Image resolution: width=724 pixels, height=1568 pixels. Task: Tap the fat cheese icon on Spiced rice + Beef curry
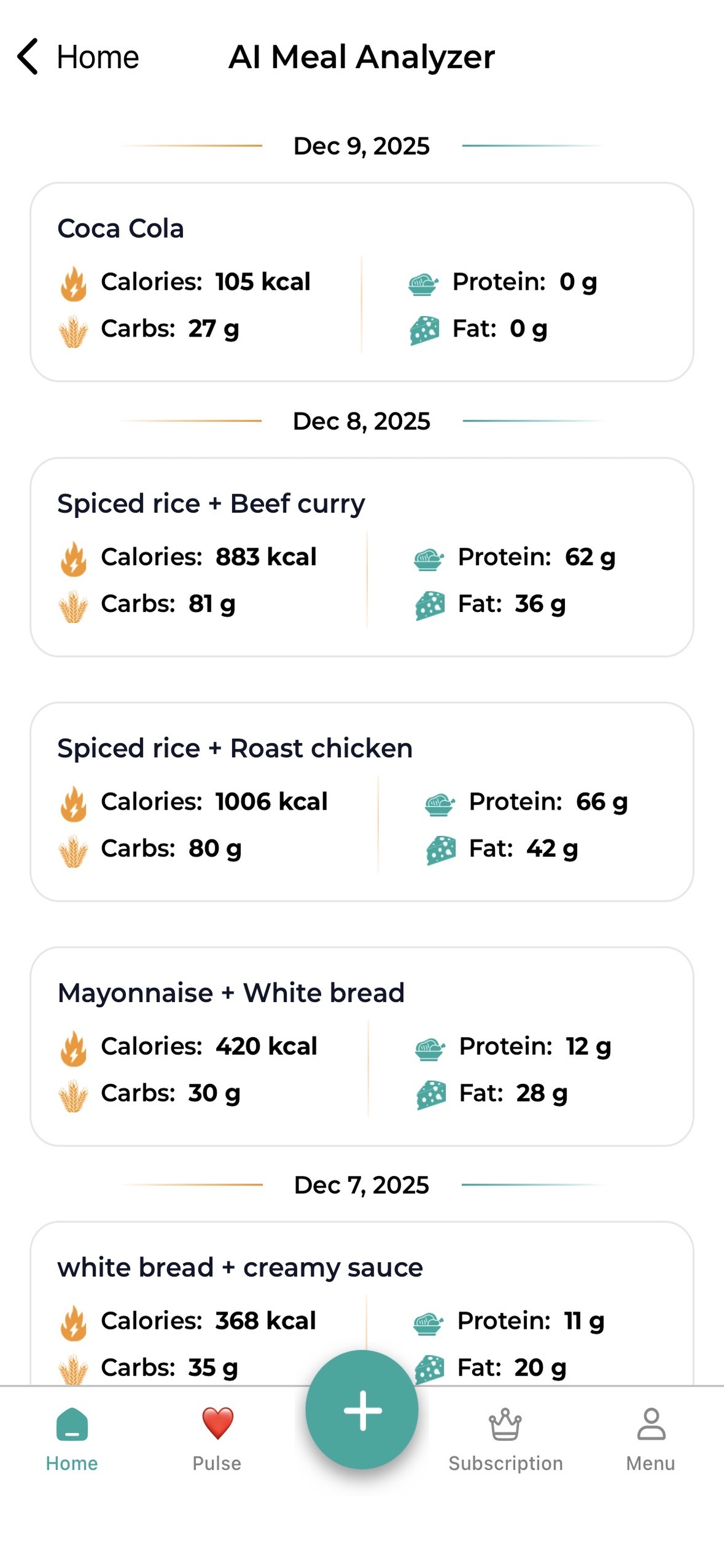pyautogui.click(x=429, y=605)
